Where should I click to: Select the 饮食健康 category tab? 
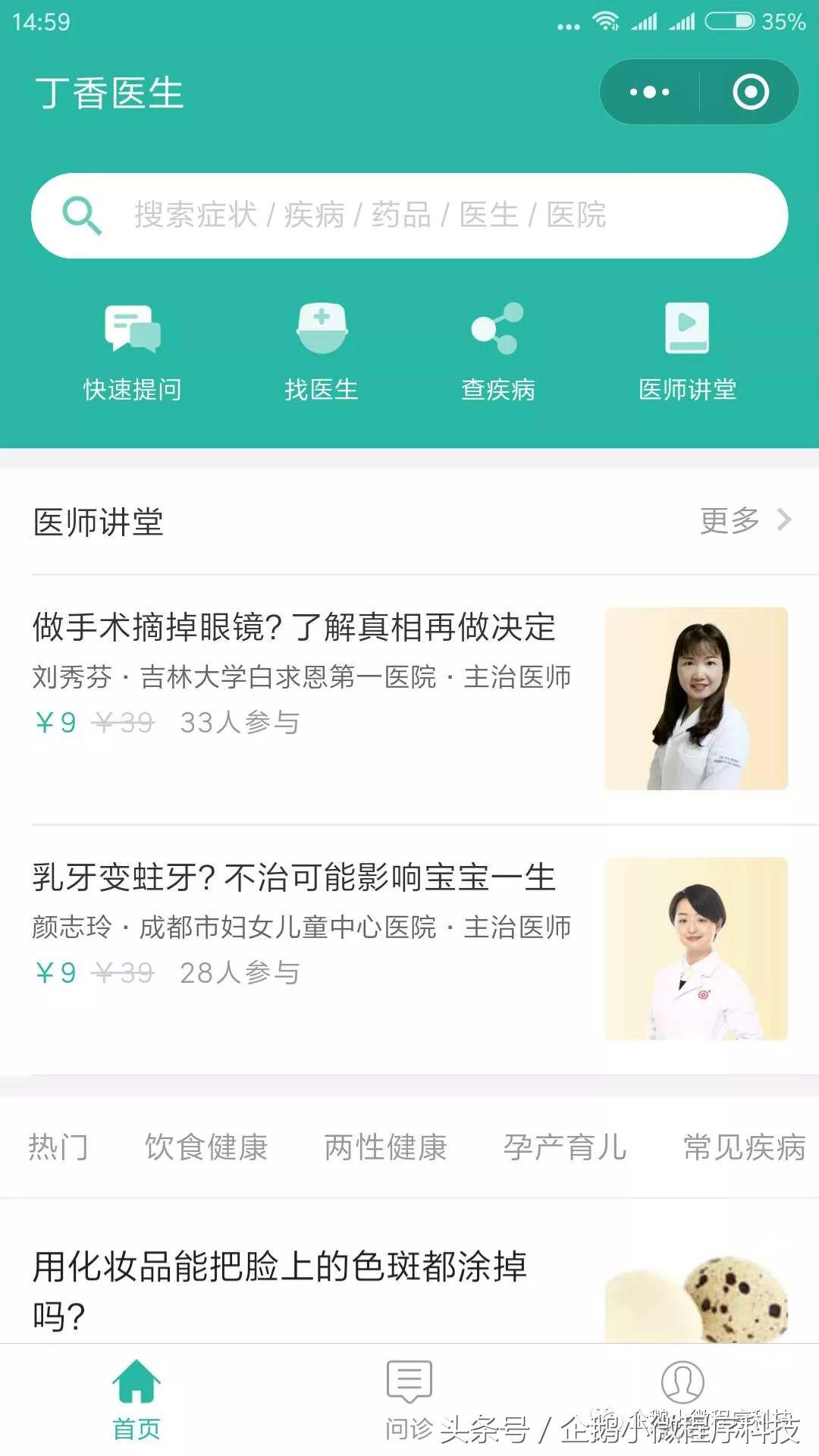(x=206, y=1147)
